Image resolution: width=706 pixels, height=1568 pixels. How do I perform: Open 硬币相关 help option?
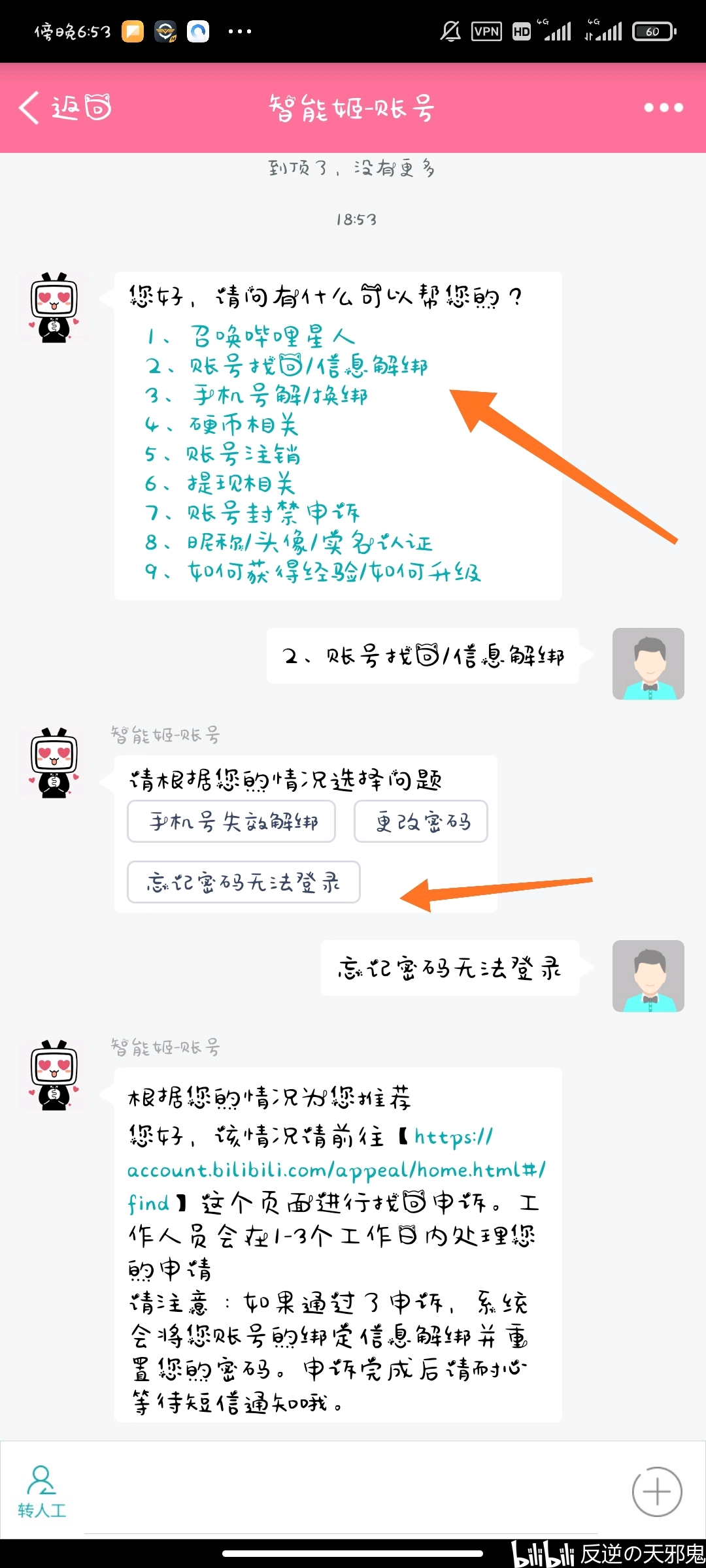tap(222, 425)
